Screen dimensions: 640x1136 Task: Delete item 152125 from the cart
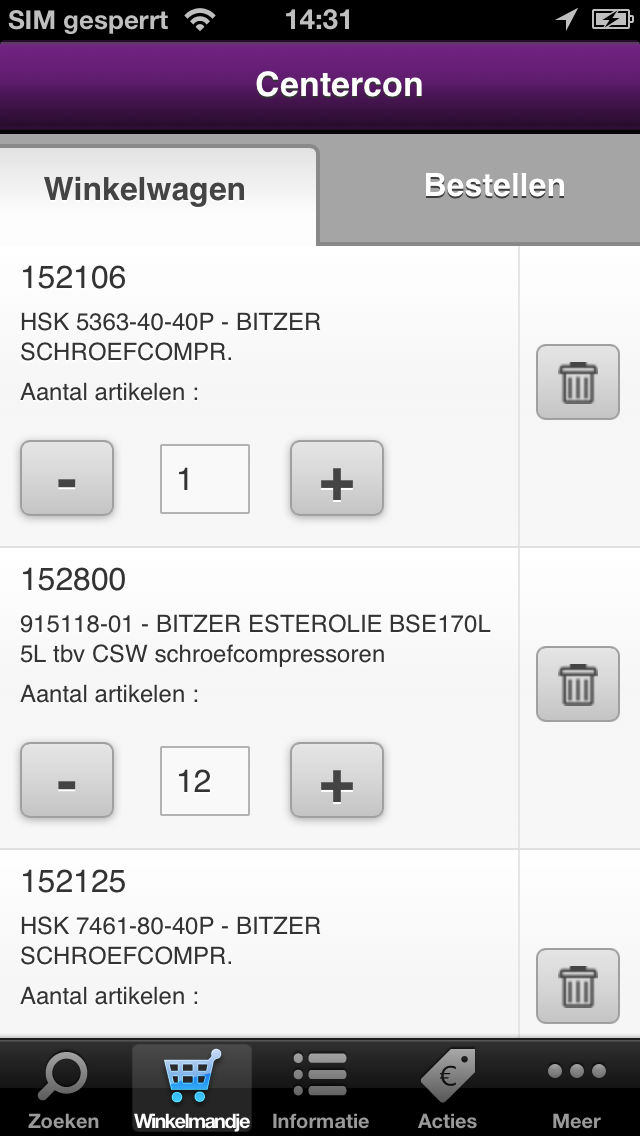[578, 985]
